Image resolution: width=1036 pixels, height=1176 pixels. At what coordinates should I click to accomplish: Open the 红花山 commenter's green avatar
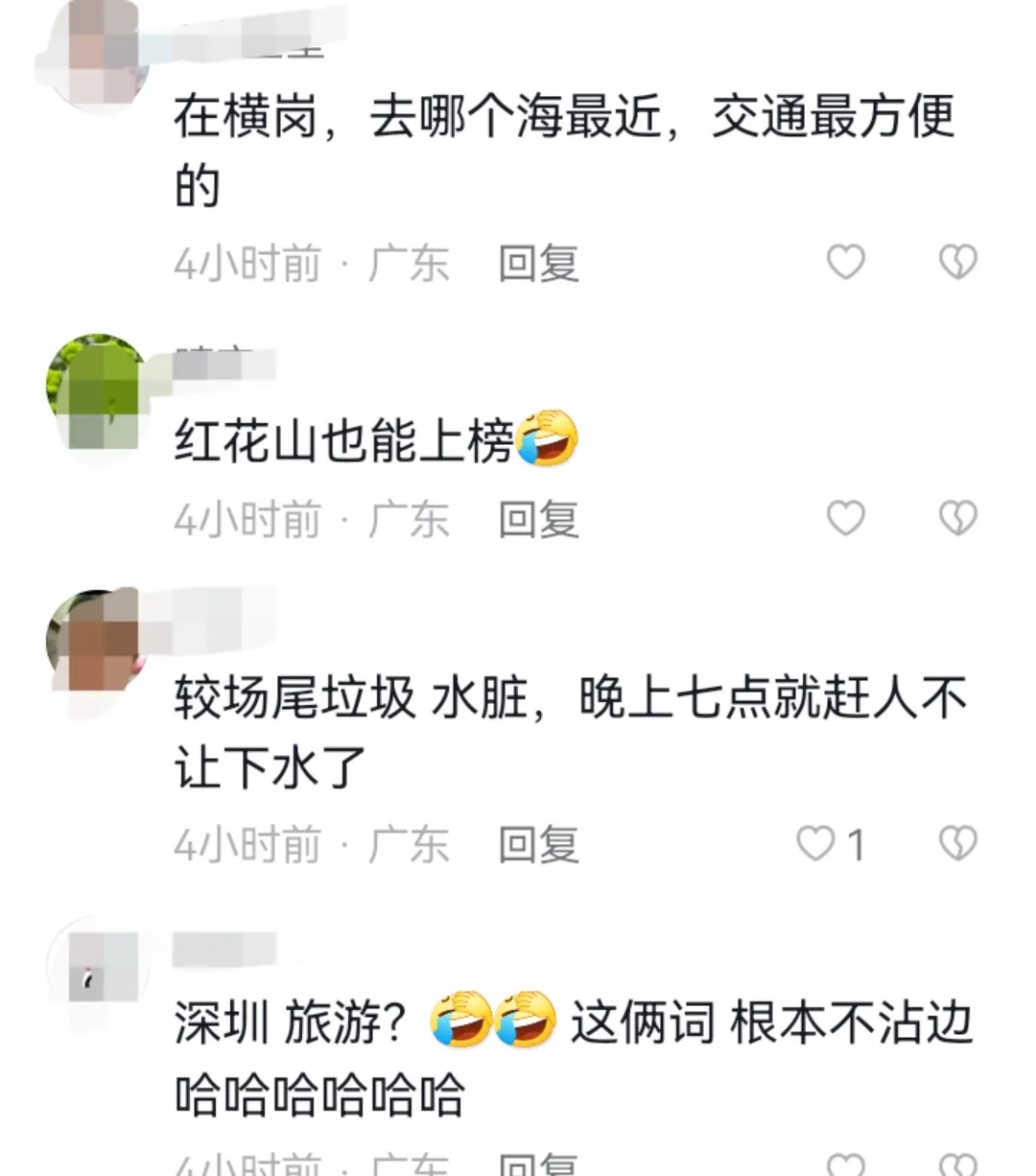coord(96,388)
